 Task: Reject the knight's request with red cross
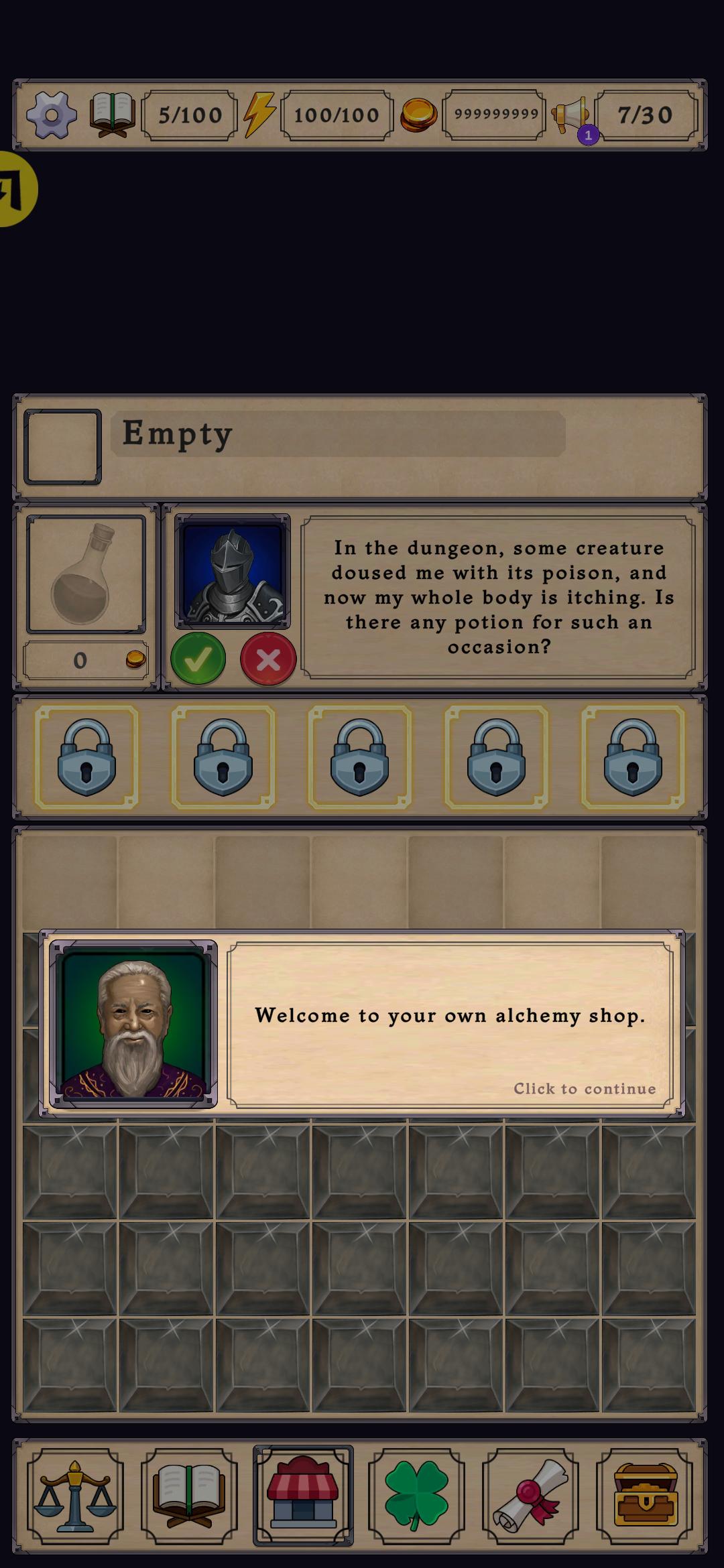(x=268, y=659)
